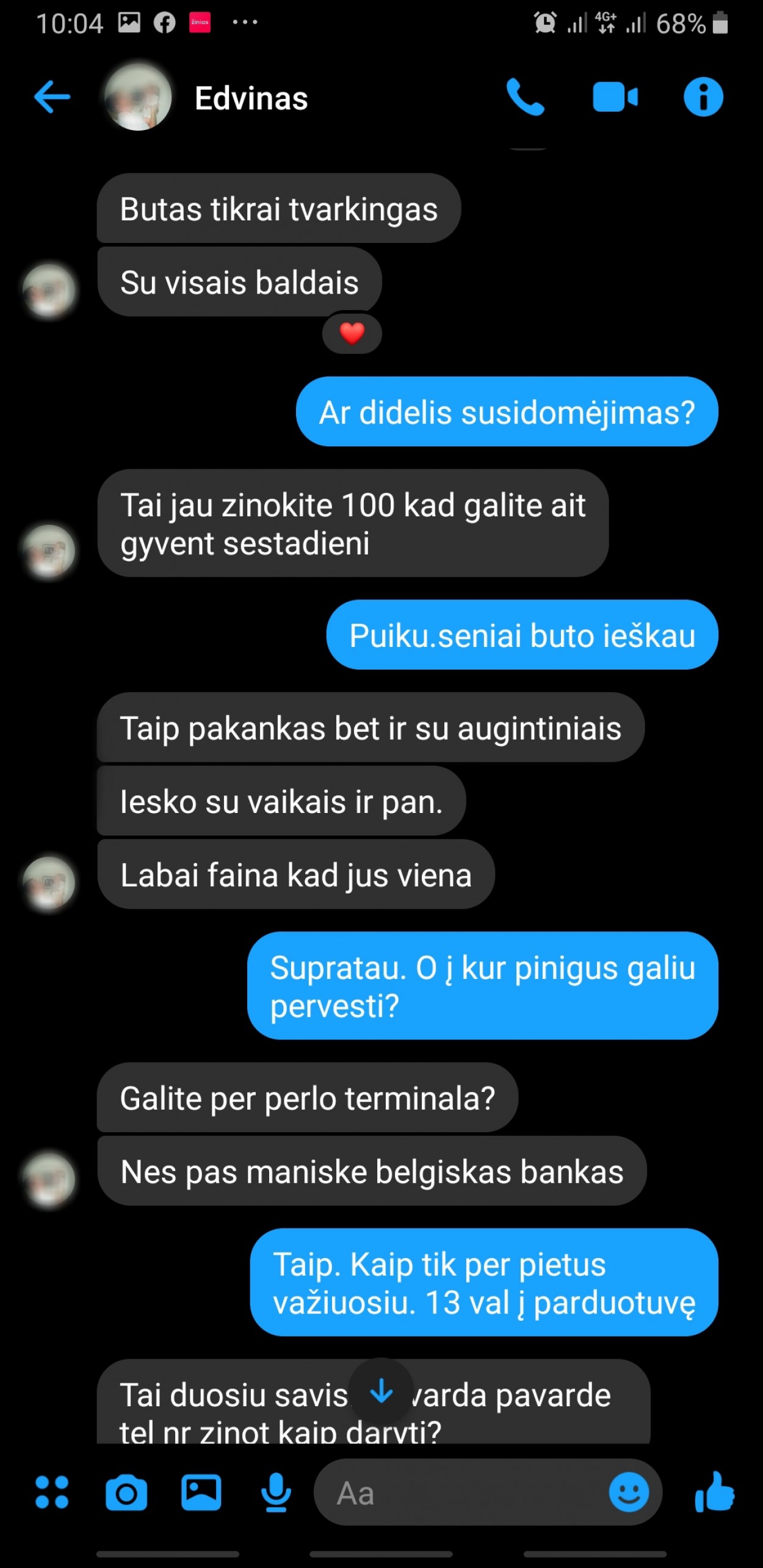View the heart reaction on Su visais baldais

[x=352, y=333]
